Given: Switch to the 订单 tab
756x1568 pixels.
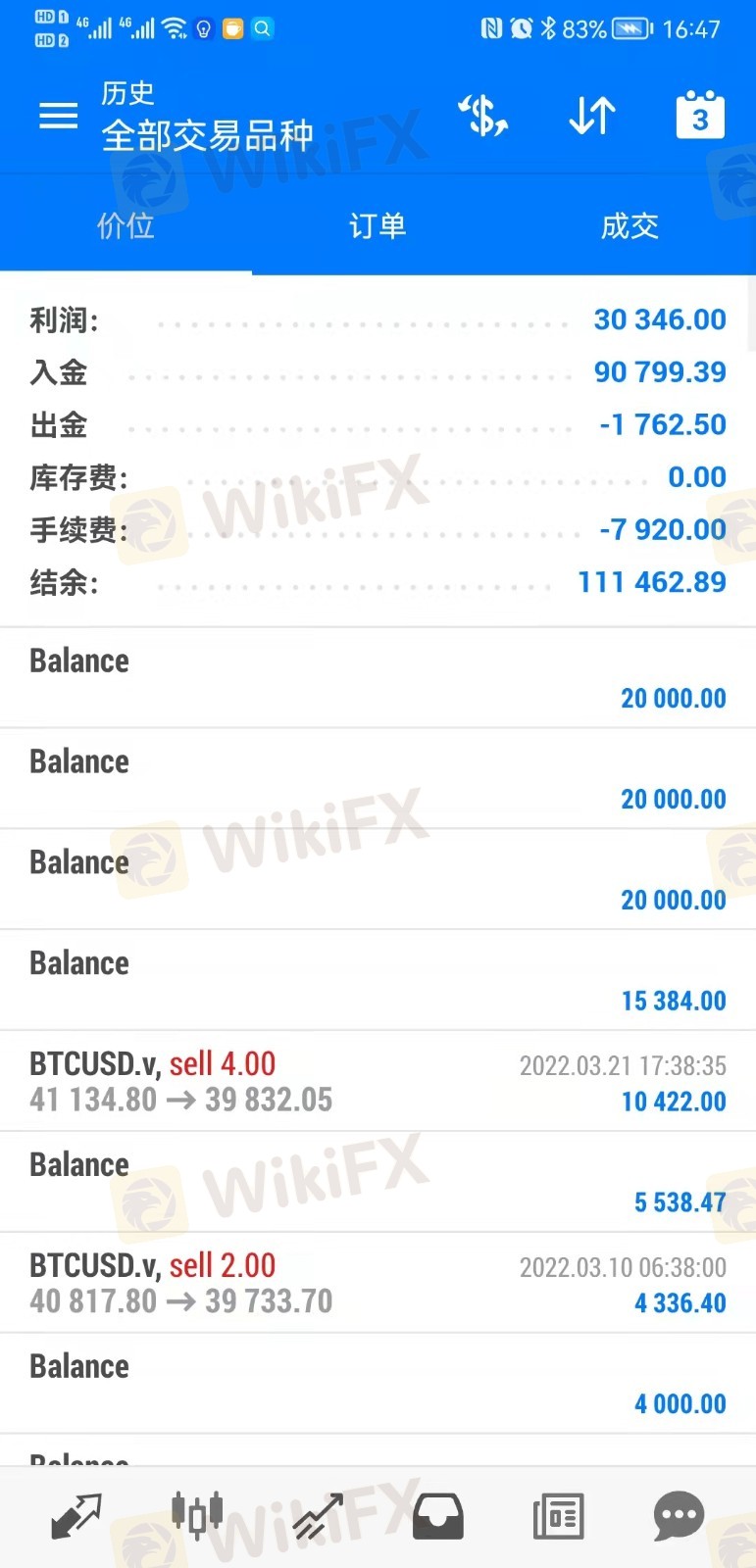Looking at the screenshot, I should [378, 225].
